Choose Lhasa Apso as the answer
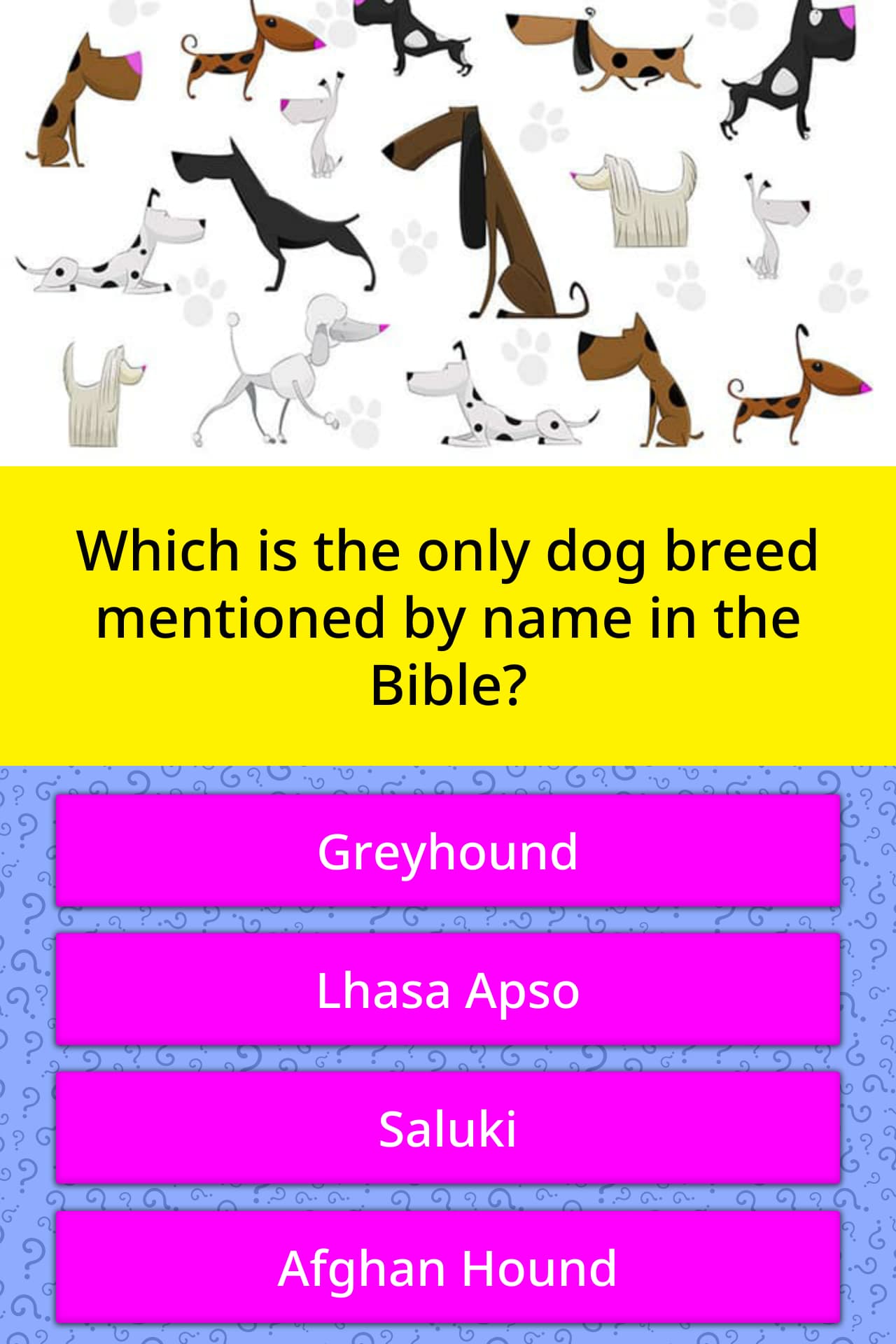This screenshot has width=896, height=1344. 448,990
